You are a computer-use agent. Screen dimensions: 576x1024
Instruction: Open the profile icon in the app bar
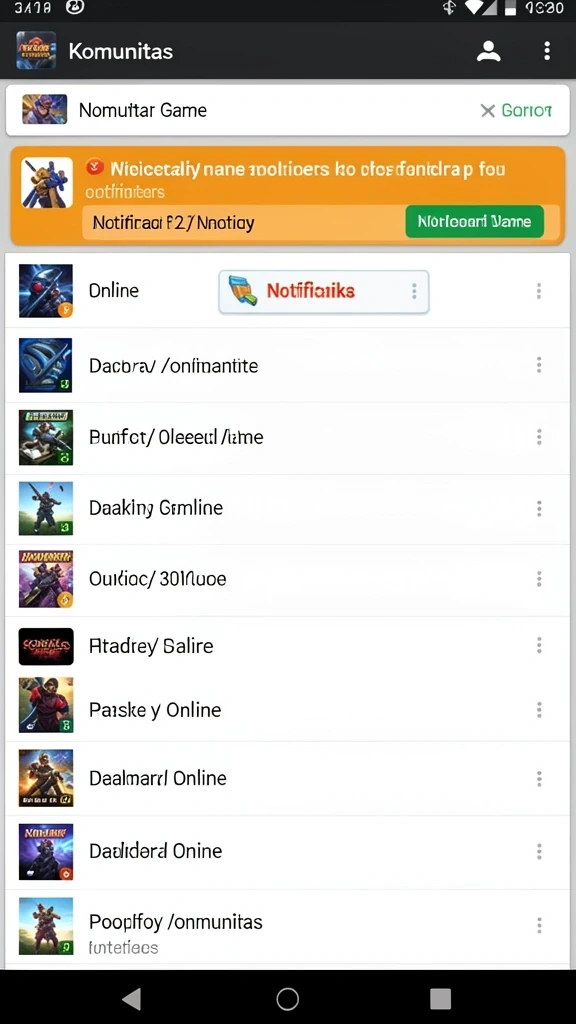[488, 51]
